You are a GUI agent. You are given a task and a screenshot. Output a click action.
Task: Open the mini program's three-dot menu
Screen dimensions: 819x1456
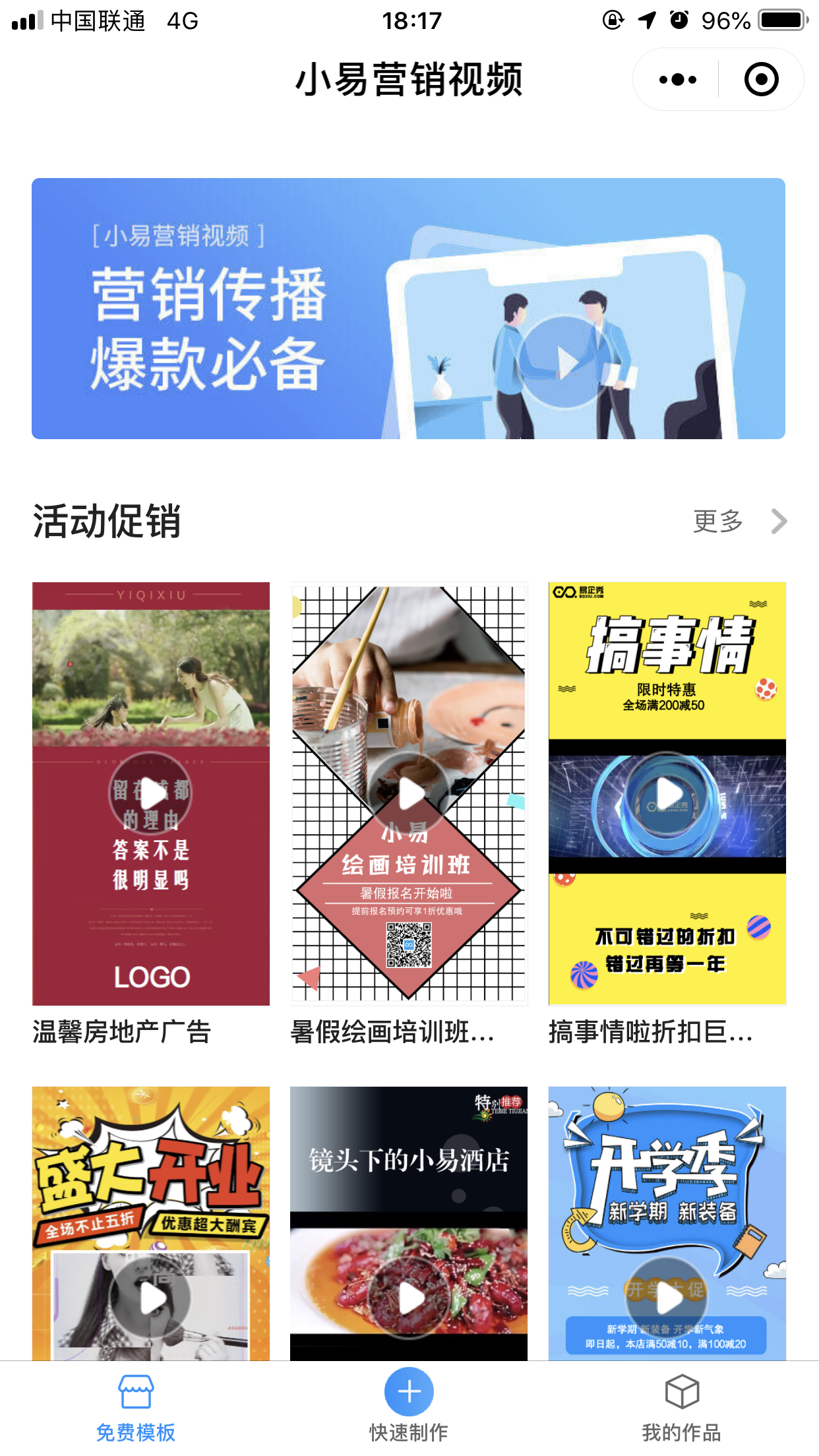tap(677, 80)
